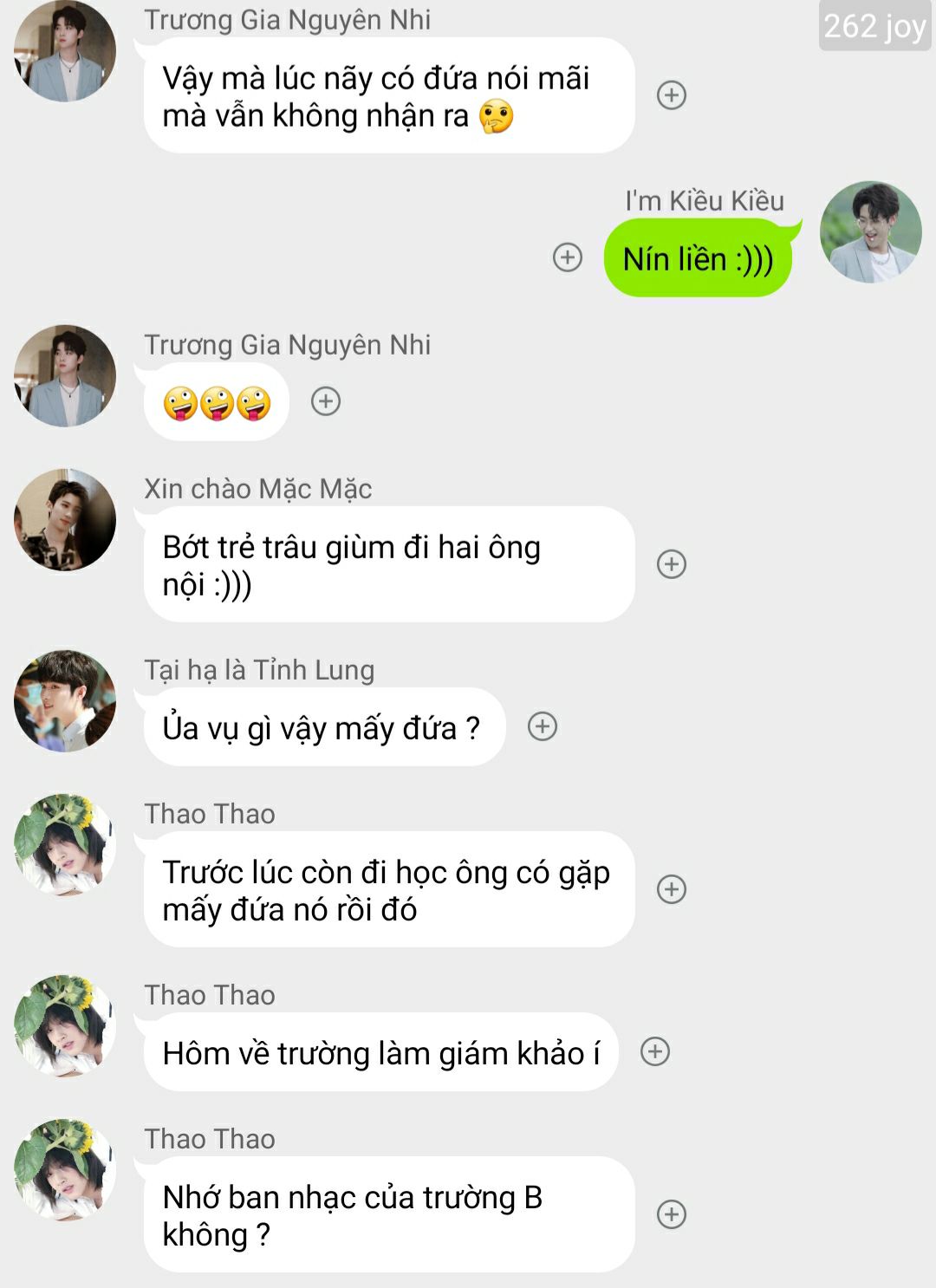Tap the plus icon beside "Vậy mà lúc nãy" message
936x1288 pixels.
click(672, 95)
